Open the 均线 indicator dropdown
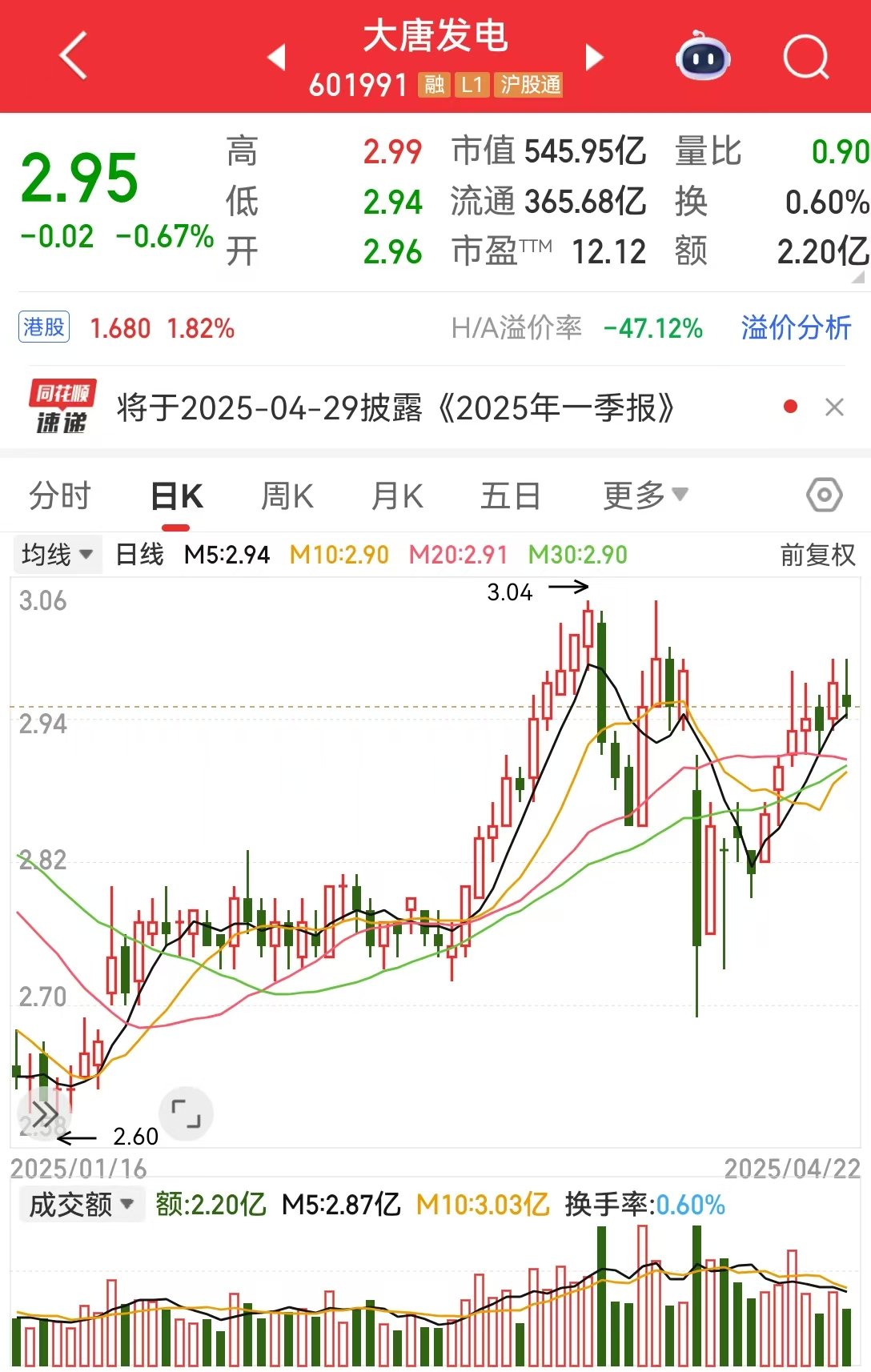The width and height of the screenshot is (871, 1372). click(x=58, y=555)
